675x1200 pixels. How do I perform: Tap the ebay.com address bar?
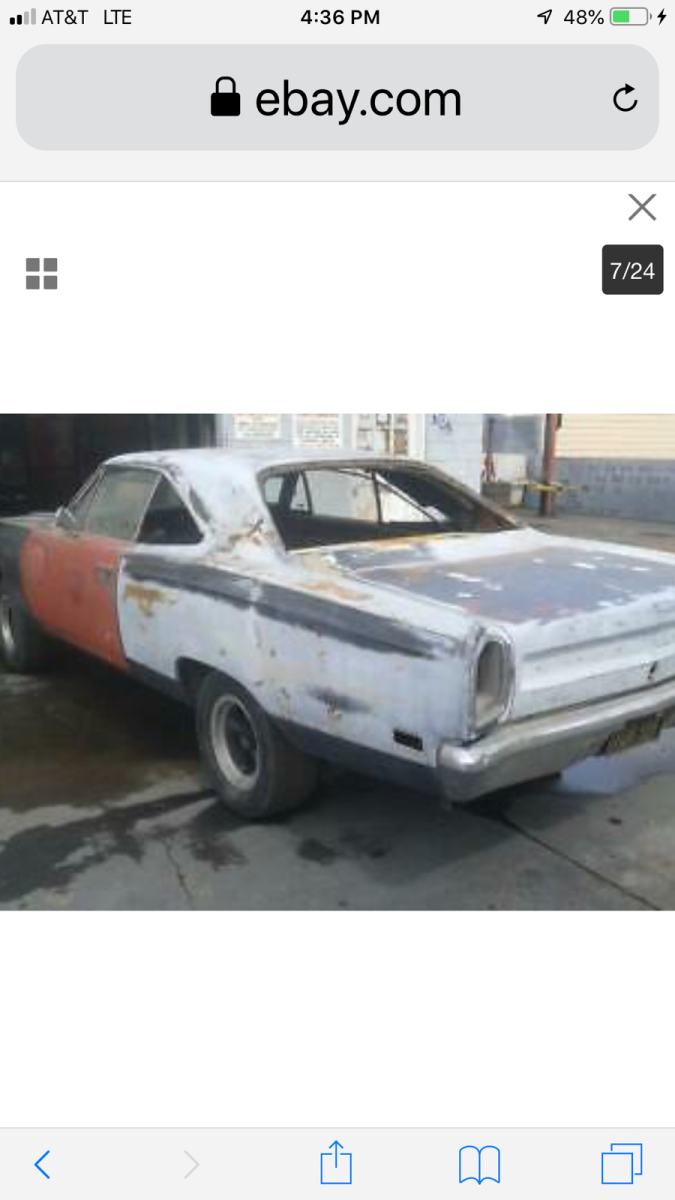click(336, 98)
